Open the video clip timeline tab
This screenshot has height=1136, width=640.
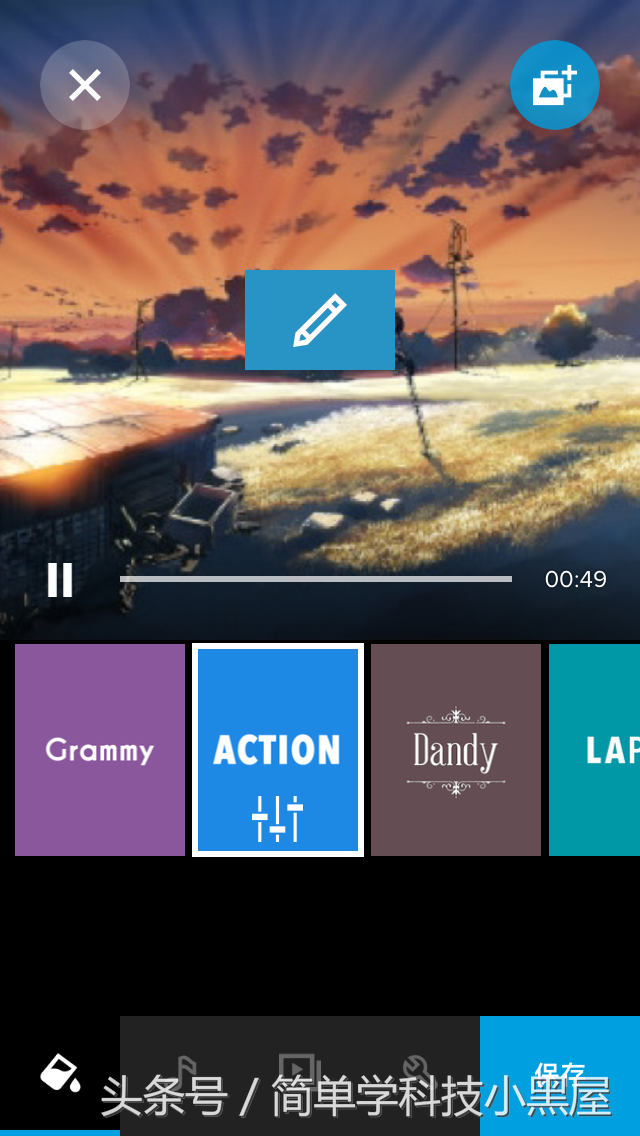300,1069
